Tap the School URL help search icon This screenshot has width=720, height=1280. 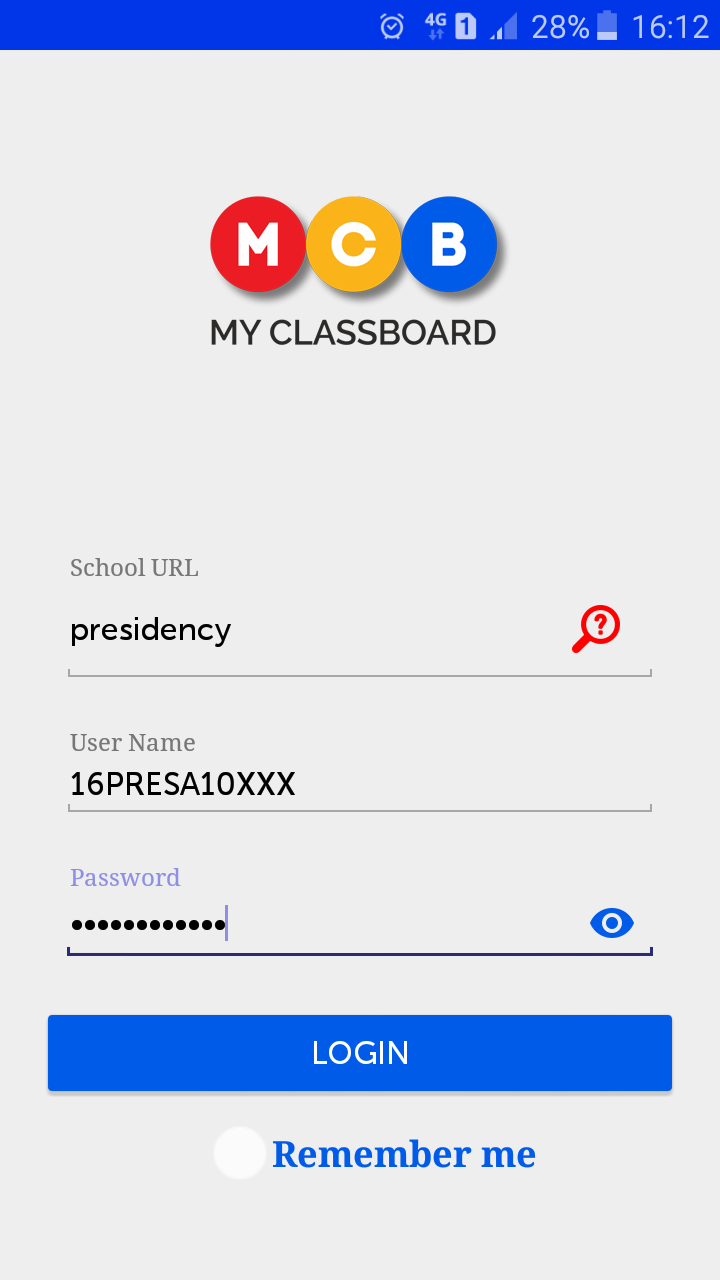click(x=597, y=629)
